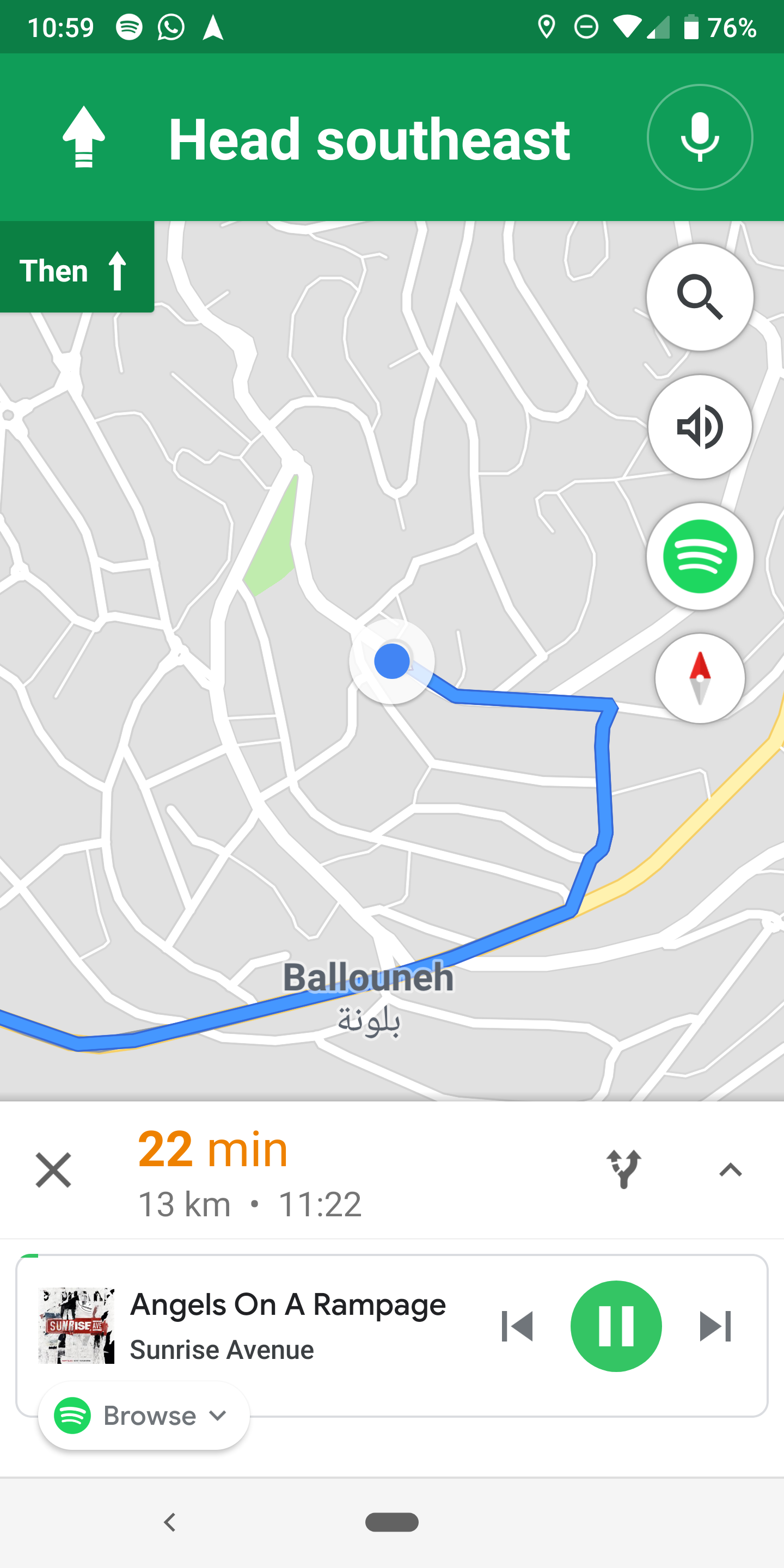Tap the Spotify logo next to Browse
Image resolution: width=784 pixels, height=1568 pixels.
point(72,1416)
